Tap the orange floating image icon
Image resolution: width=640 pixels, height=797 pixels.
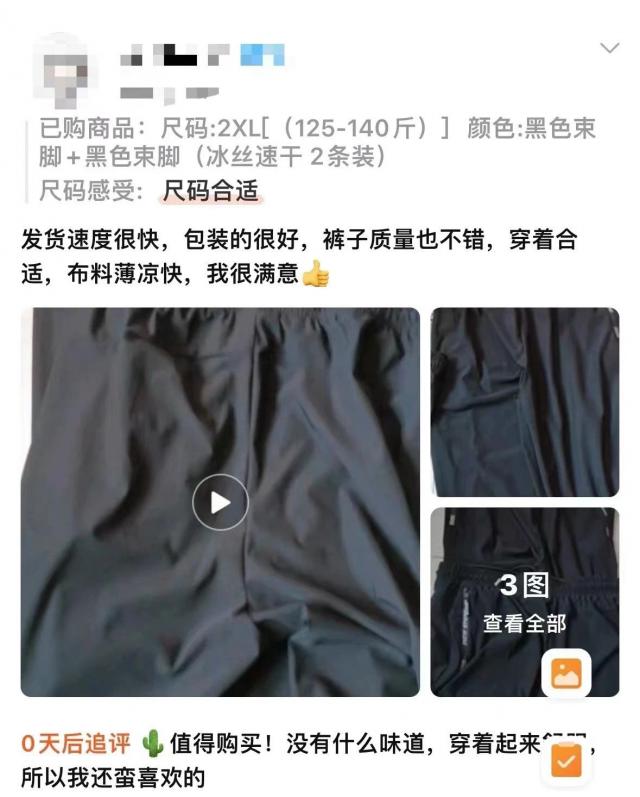coord(566,673)
